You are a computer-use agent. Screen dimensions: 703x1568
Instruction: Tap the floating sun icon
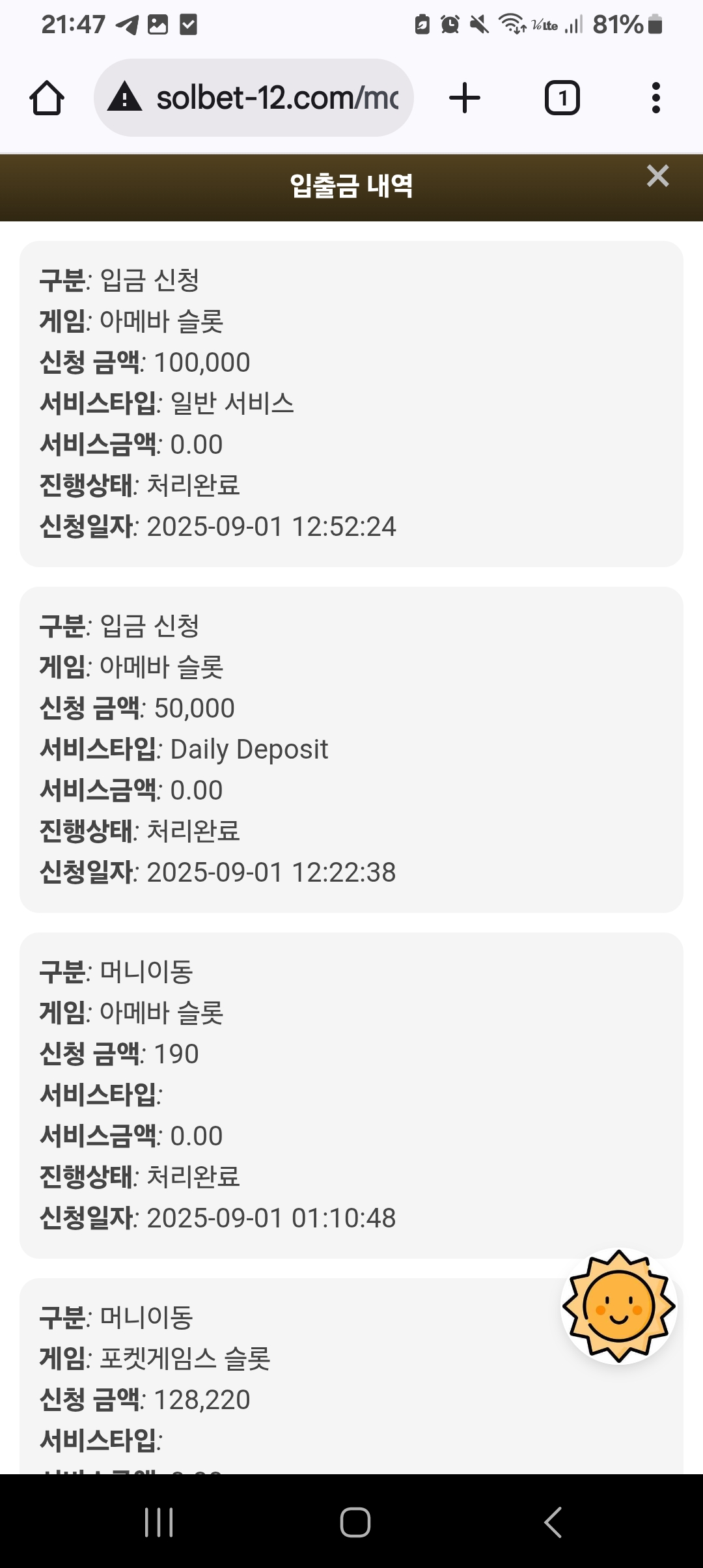click(619, 1306)
